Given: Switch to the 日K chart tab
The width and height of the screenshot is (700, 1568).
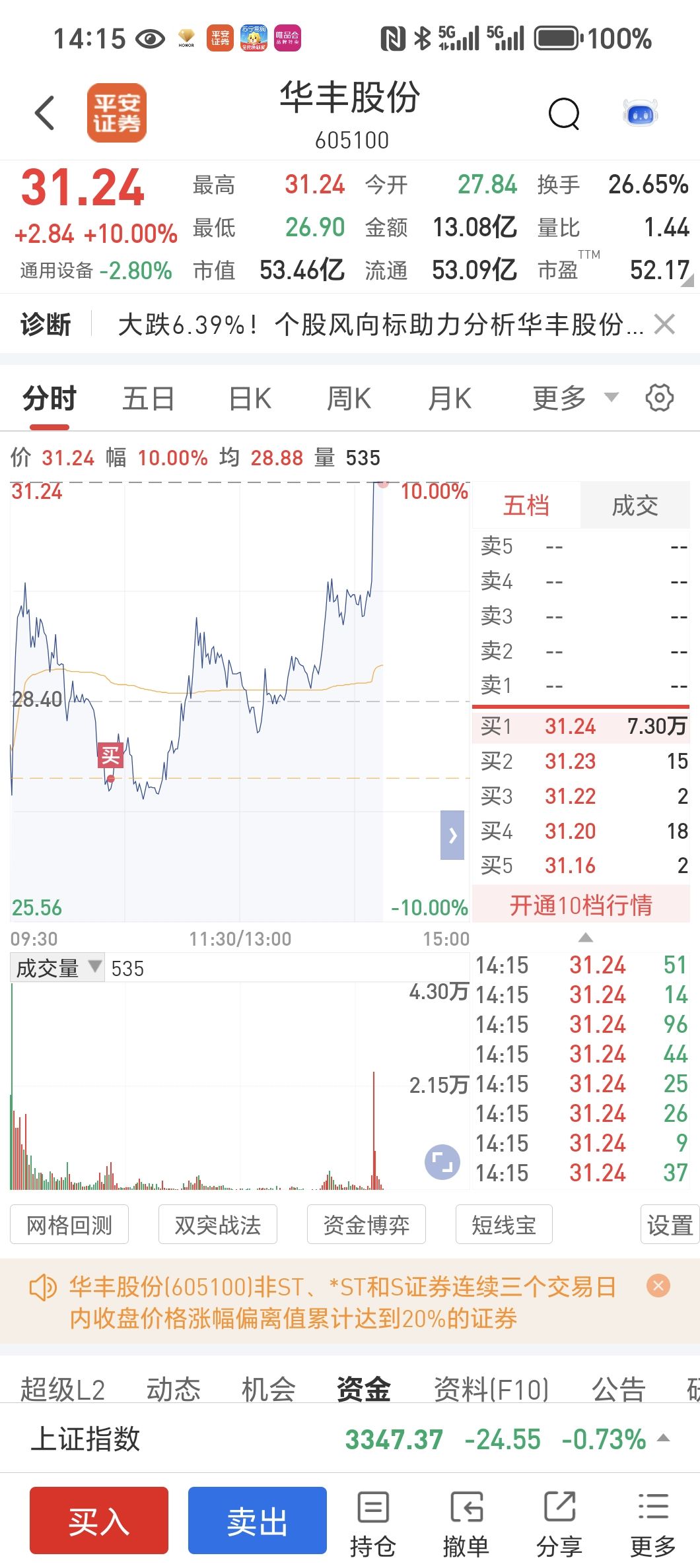Looking at the screenshot, I should click(250, 399).
